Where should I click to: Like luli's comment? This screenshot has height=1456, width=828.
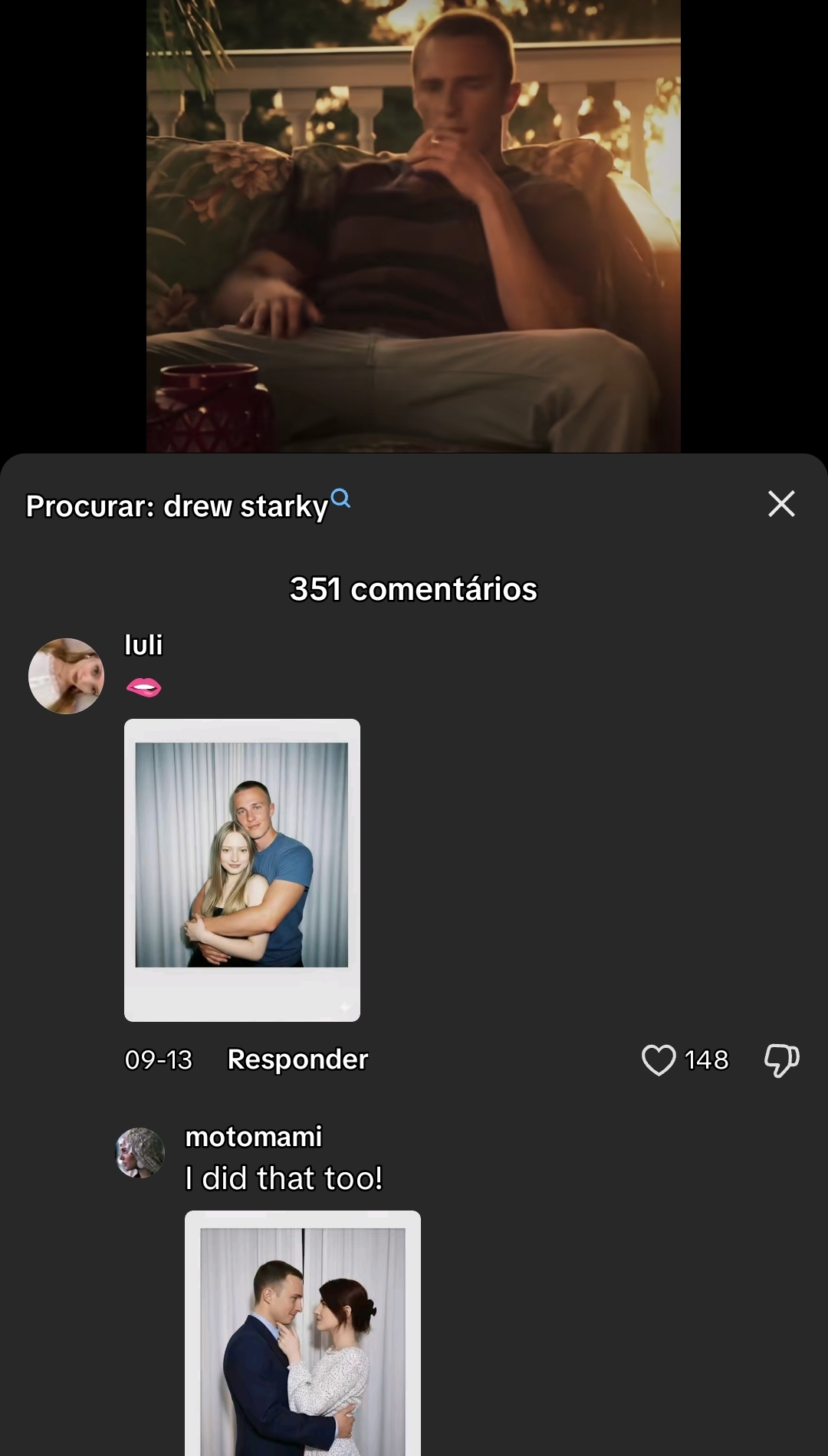pos(659,1060)
